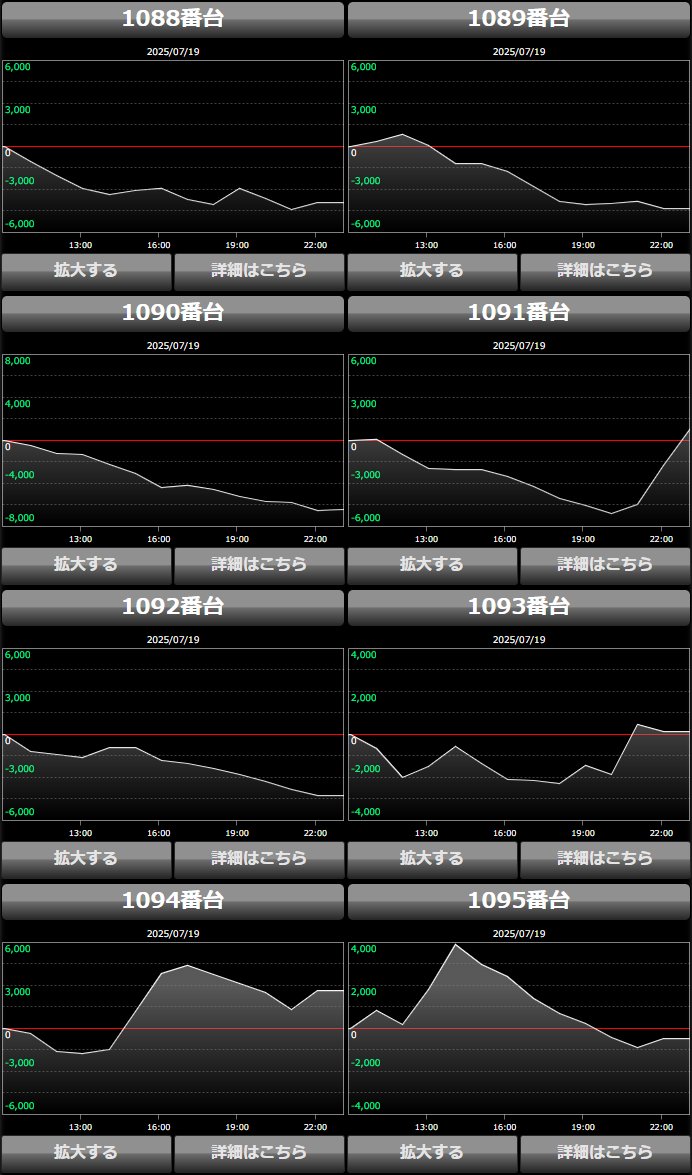Image resolution: width=692 pixels, height=1175 pixels.
Task: View details for machine 1091番台
Action: click(605, 565)
